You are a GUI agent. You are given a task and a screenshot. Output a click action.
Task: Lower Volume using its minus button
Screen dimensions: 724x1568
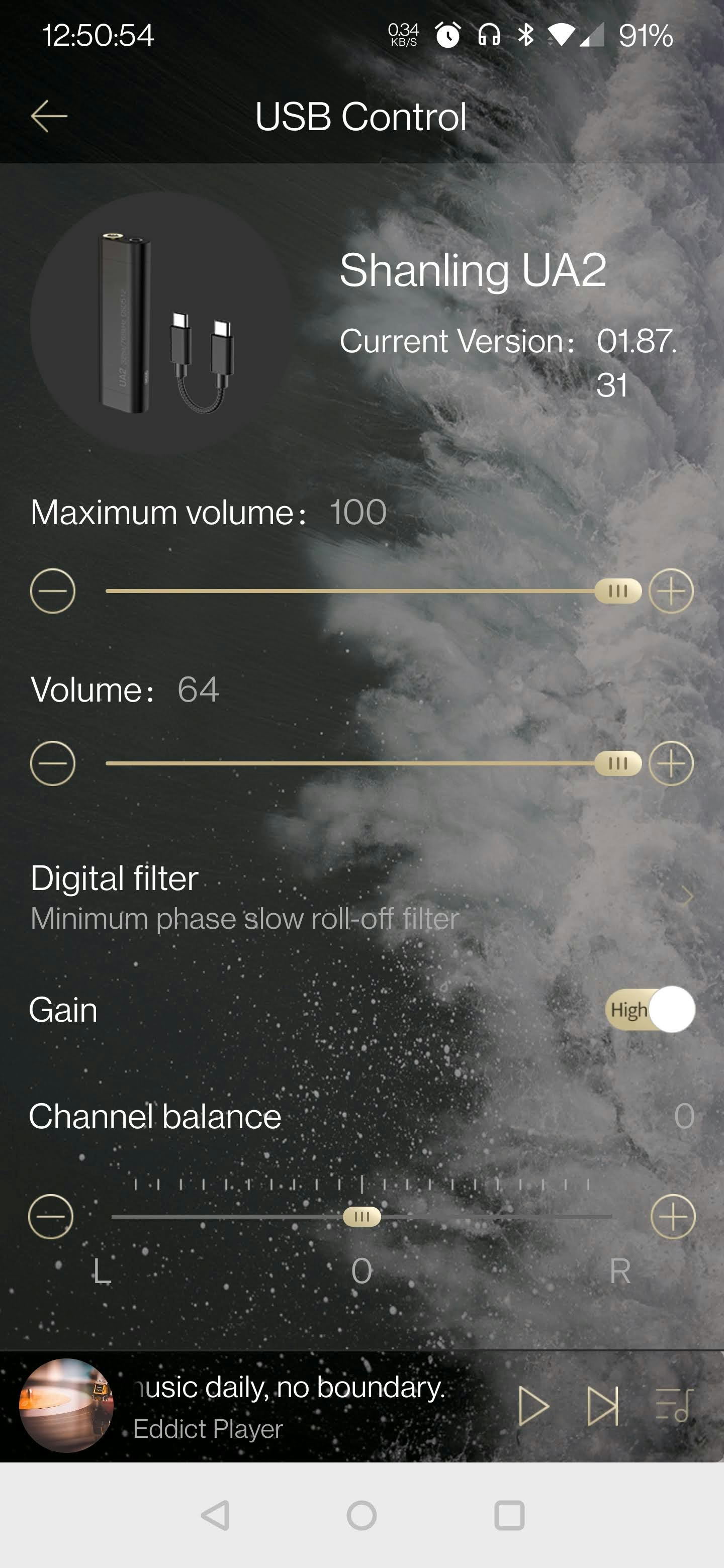(x=52, y=763)
